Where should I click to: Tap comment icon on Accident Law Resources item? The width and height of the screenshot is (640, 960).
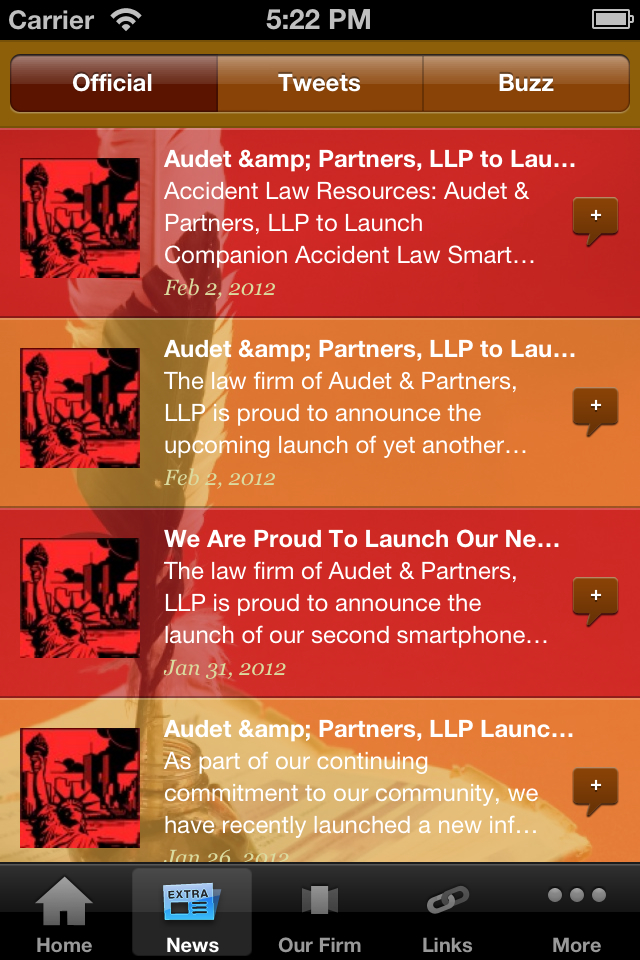click(x=595, y=220)
